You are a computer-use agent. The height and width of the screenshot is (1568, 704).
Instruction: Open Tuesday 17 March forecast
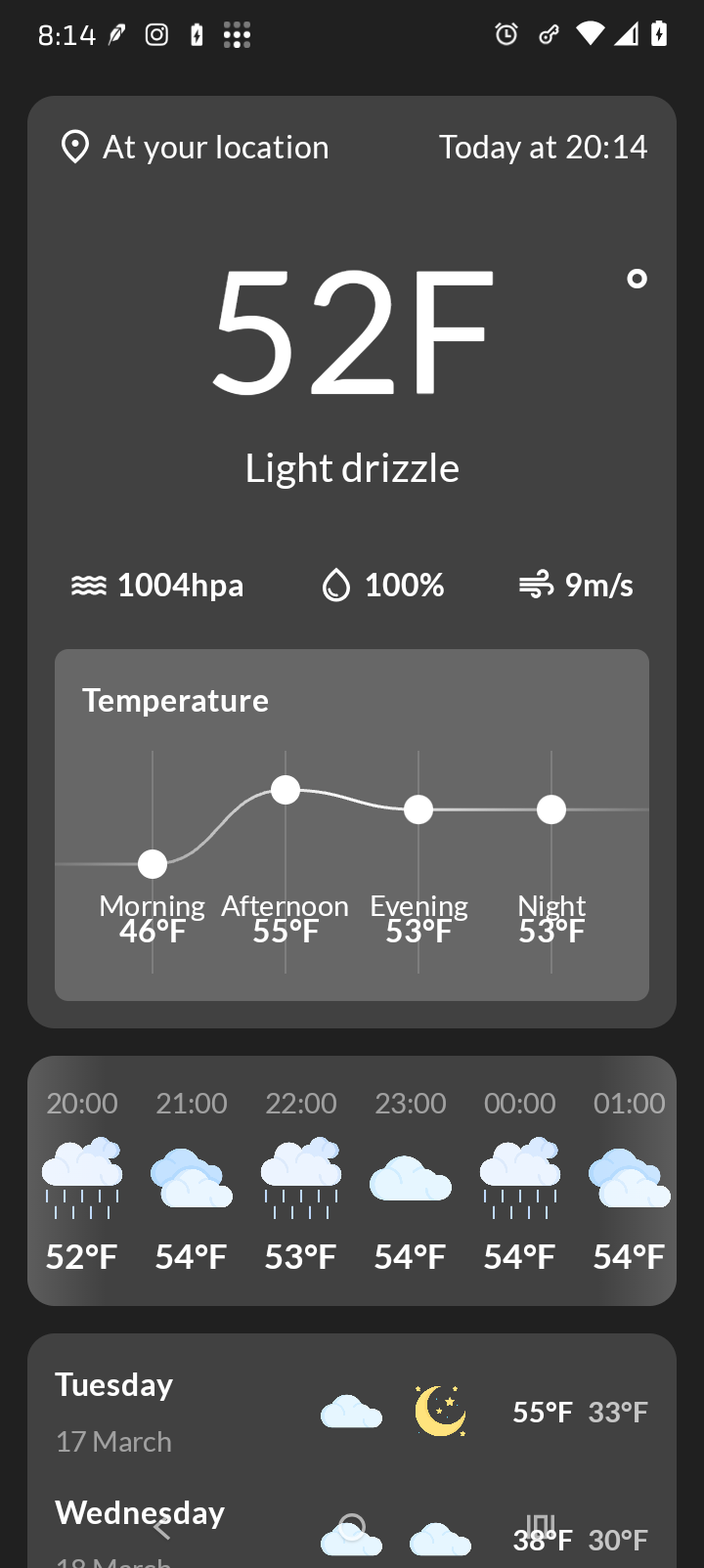point(352,1412)
